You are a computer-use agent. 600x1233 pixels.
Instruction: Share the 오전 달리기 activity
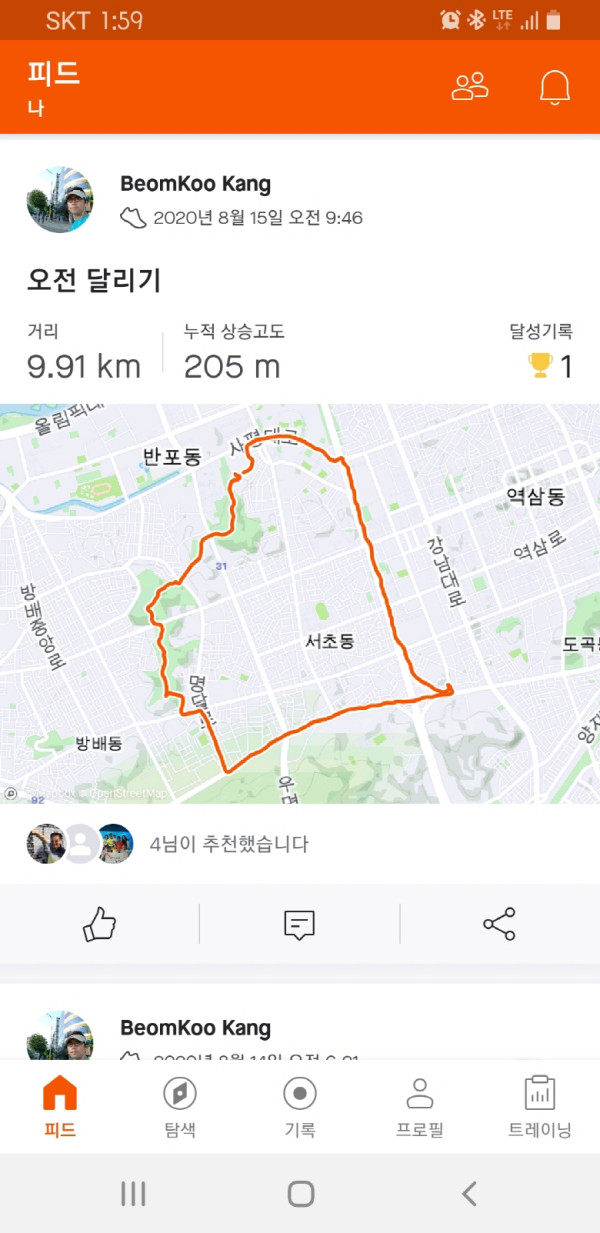coord(499,924)
